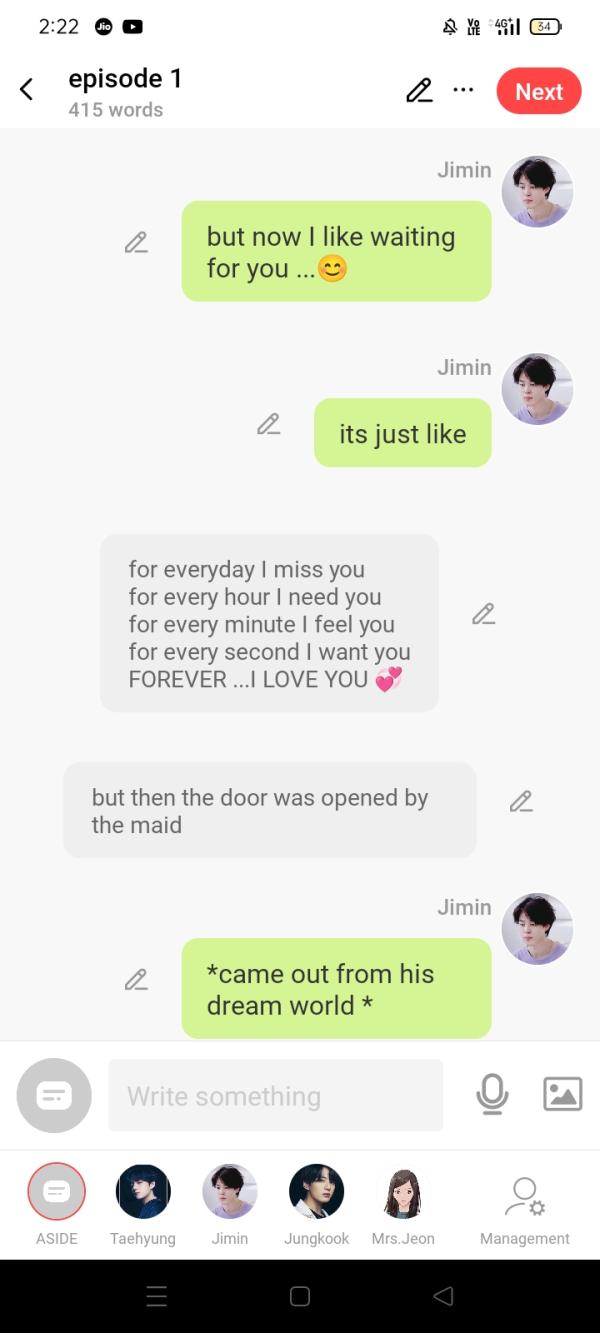Image resolution: width=600 pixels, height=1333 pixels.
Task: Edit the "door was opened by the maid" aside
Action: point(520,801)
